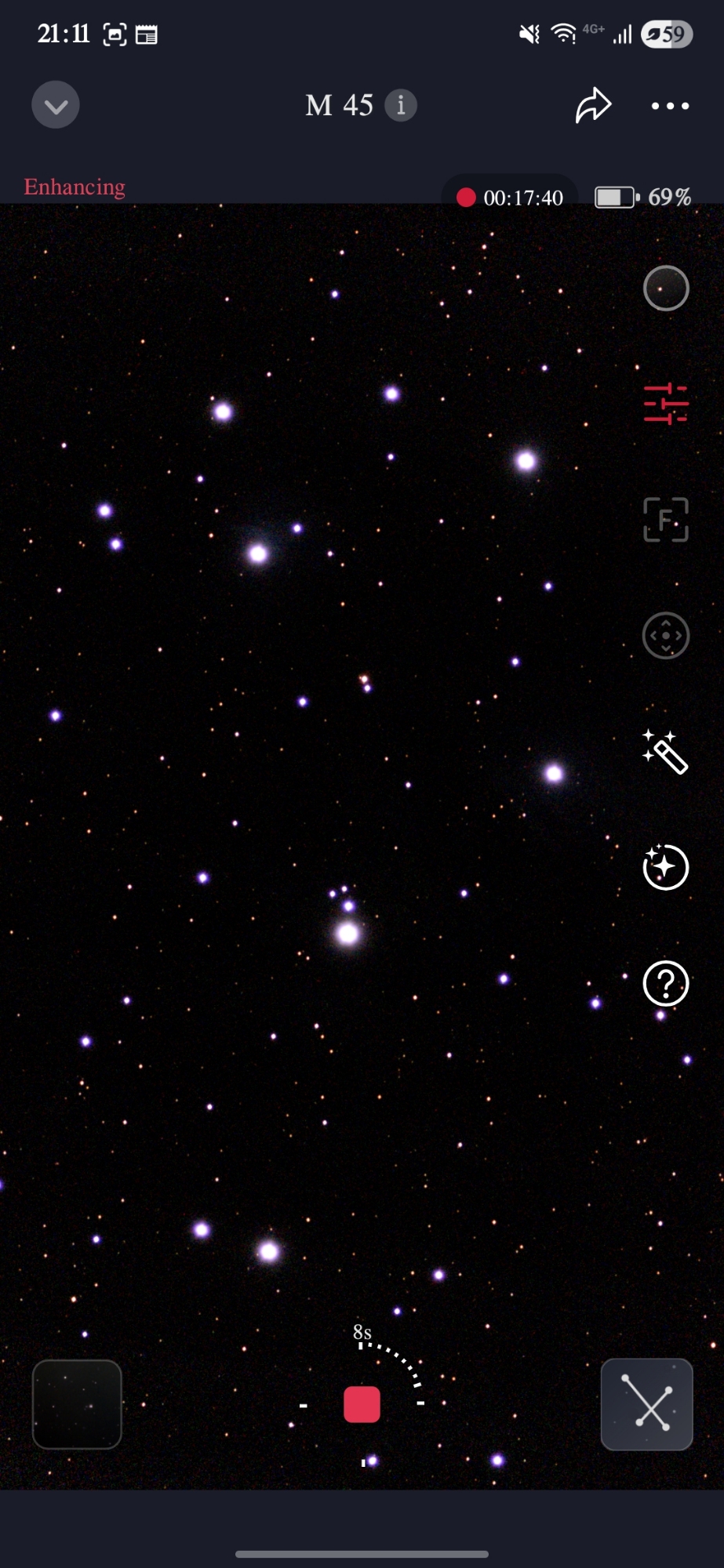Screen dimensions: 724x1568
Task: Tap the constellation lines button
Action: coord(647,1404)
